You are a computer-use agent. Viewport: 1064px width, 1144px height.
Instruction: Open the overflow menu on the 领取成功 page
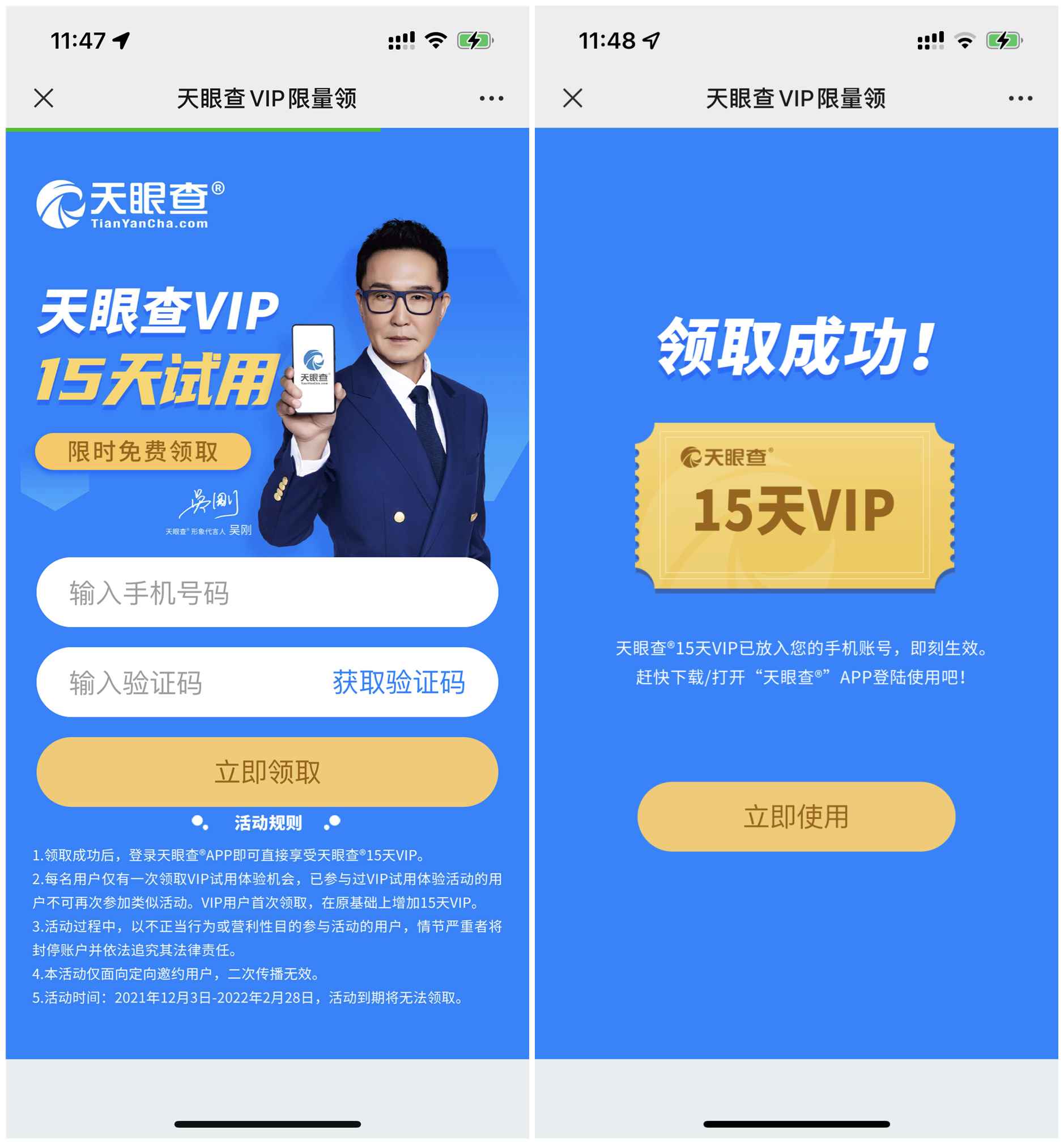(x=1020, y=99)
